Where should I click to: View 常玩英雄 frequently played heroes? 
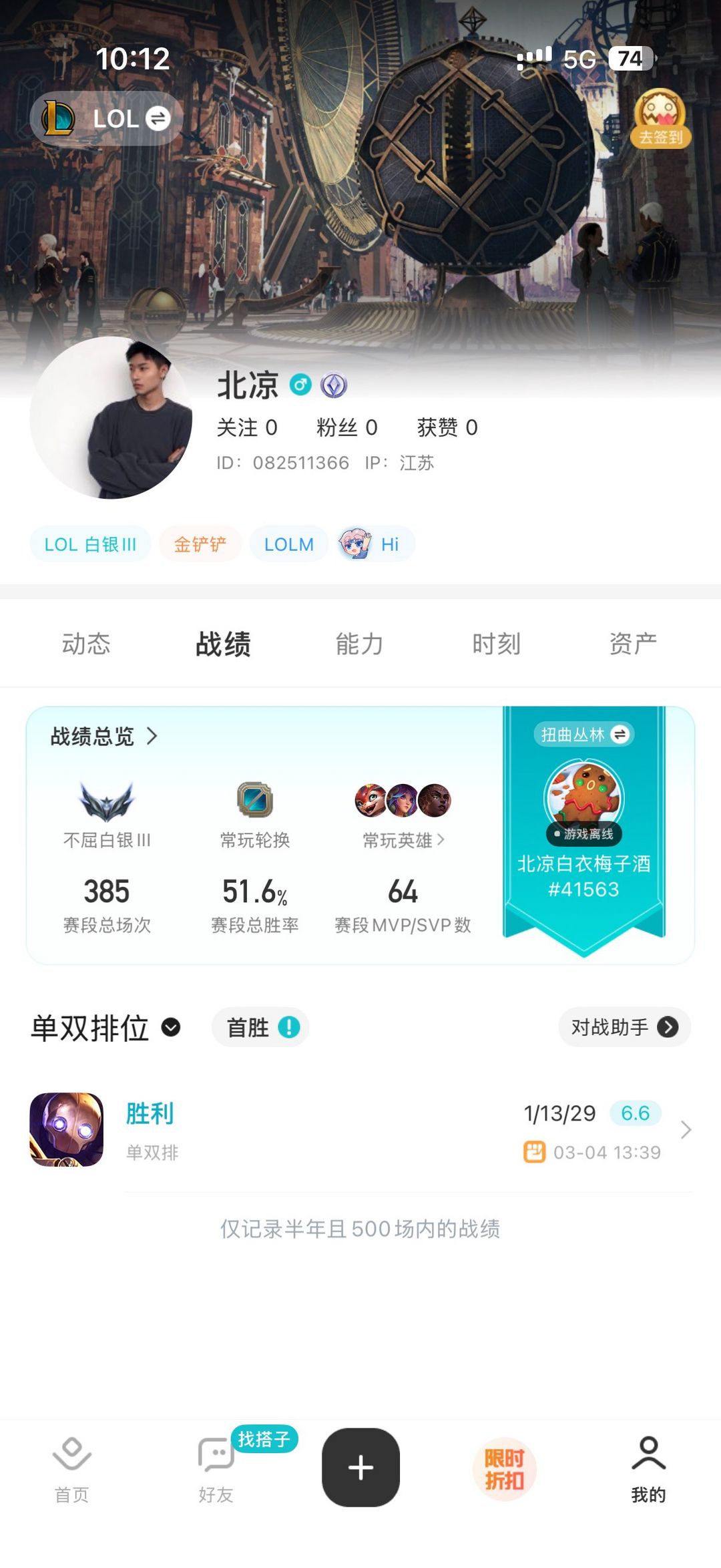pyautogui.click(x=403, y=839)
